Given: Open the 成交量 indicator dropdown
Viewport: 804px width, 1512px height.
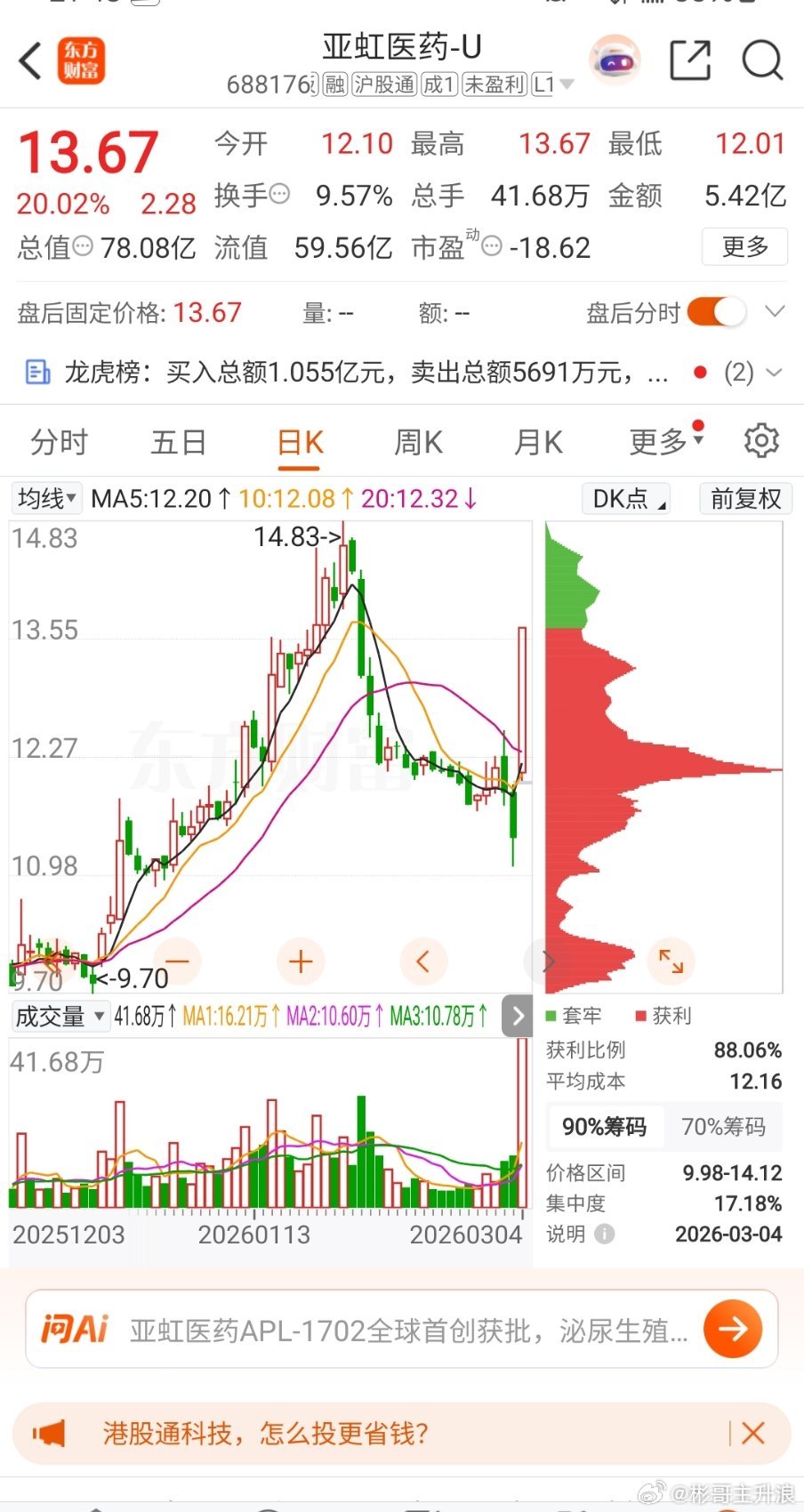Looking at the screenshot, I should point(60,1016).
